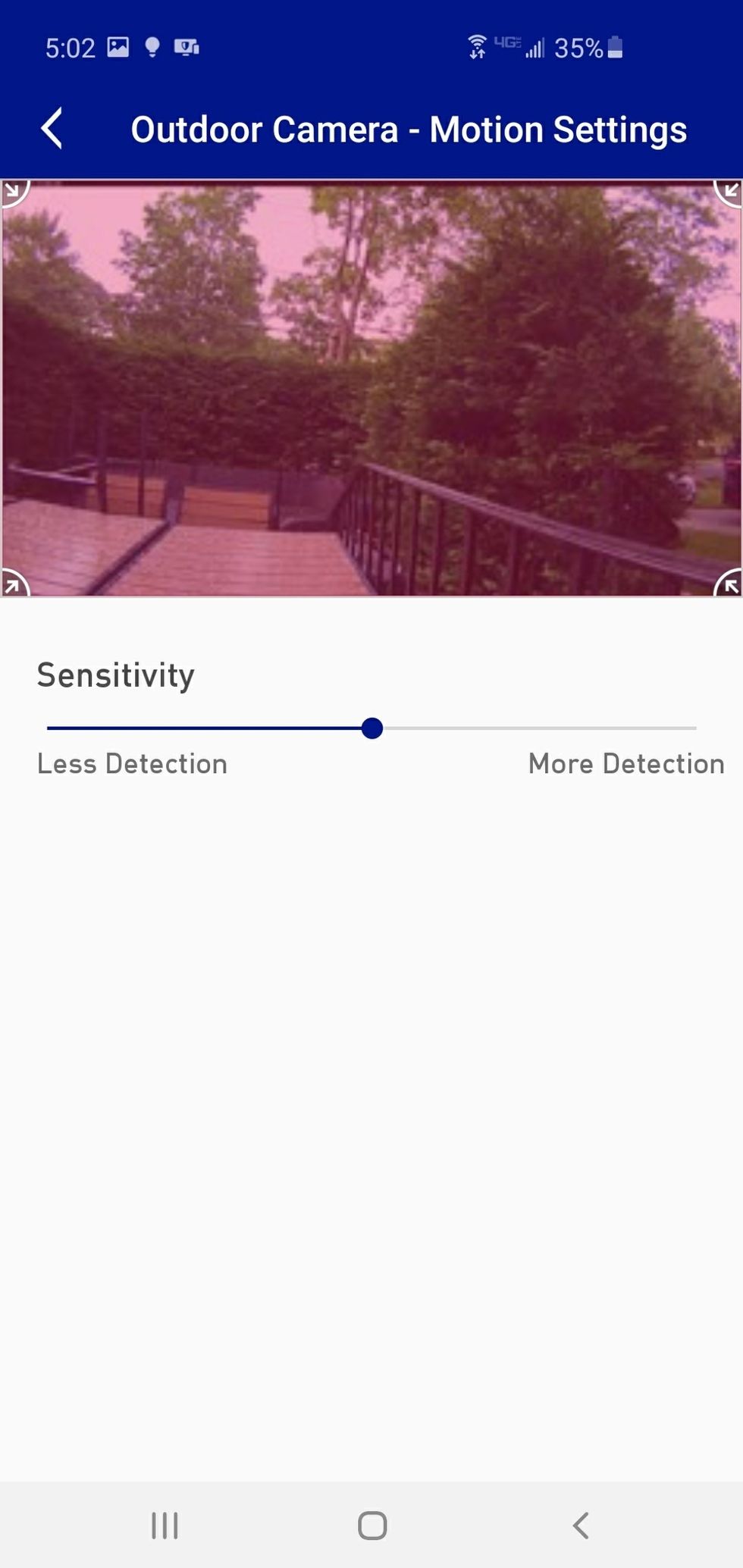Tap the Recents button in navigation bar
743x1568 pixels.
[164, 1526]
